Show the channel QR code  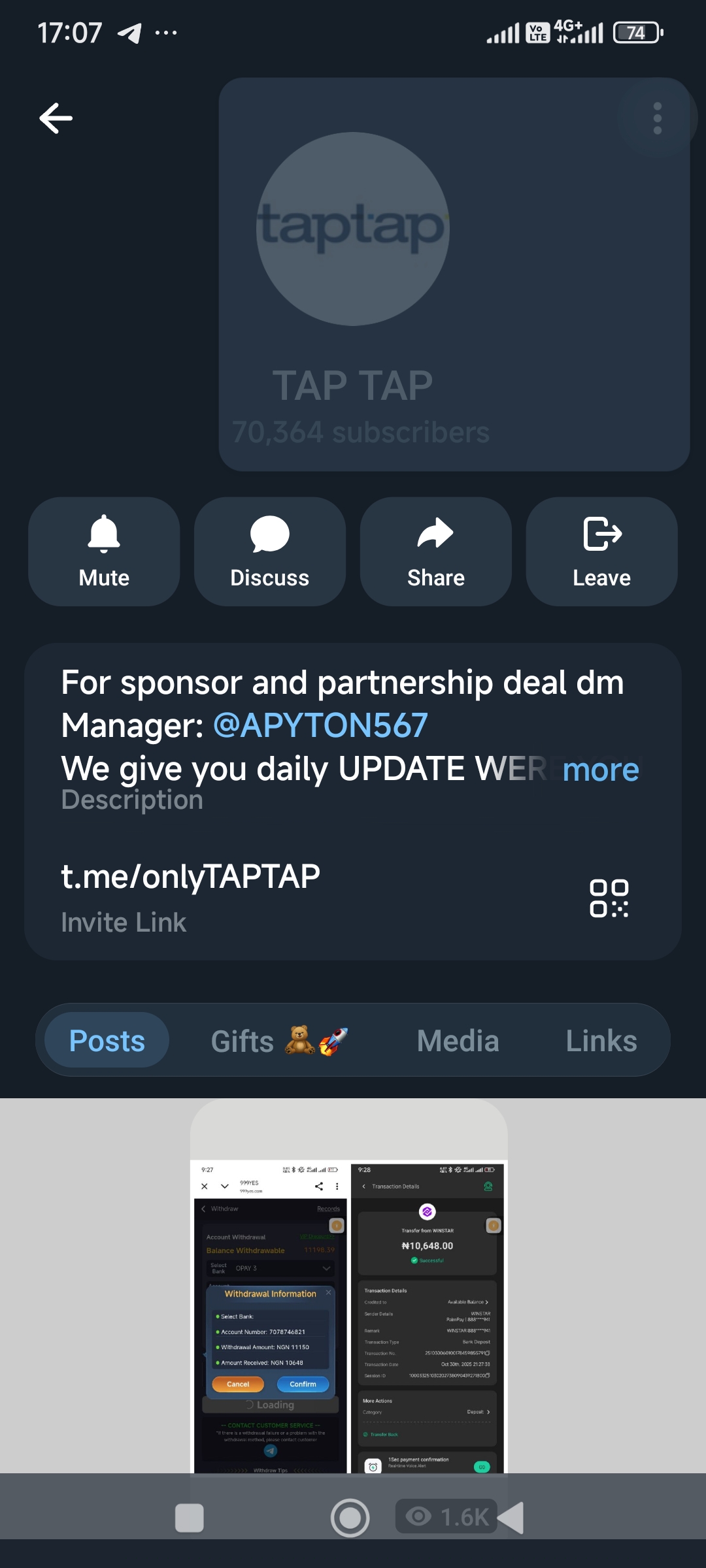609,898
